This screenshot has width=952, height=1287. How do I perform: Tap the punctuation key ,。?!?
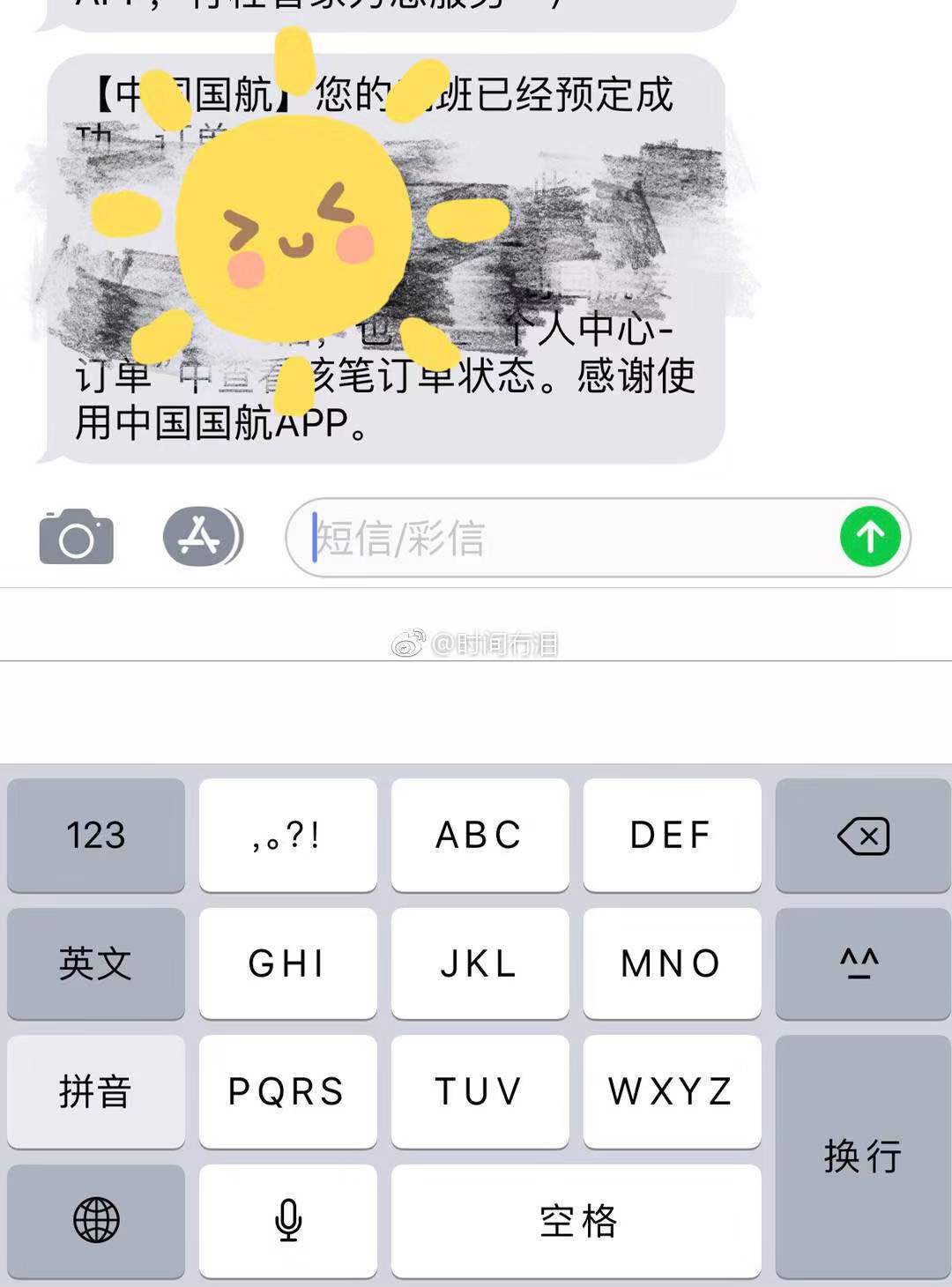[288, 835]
